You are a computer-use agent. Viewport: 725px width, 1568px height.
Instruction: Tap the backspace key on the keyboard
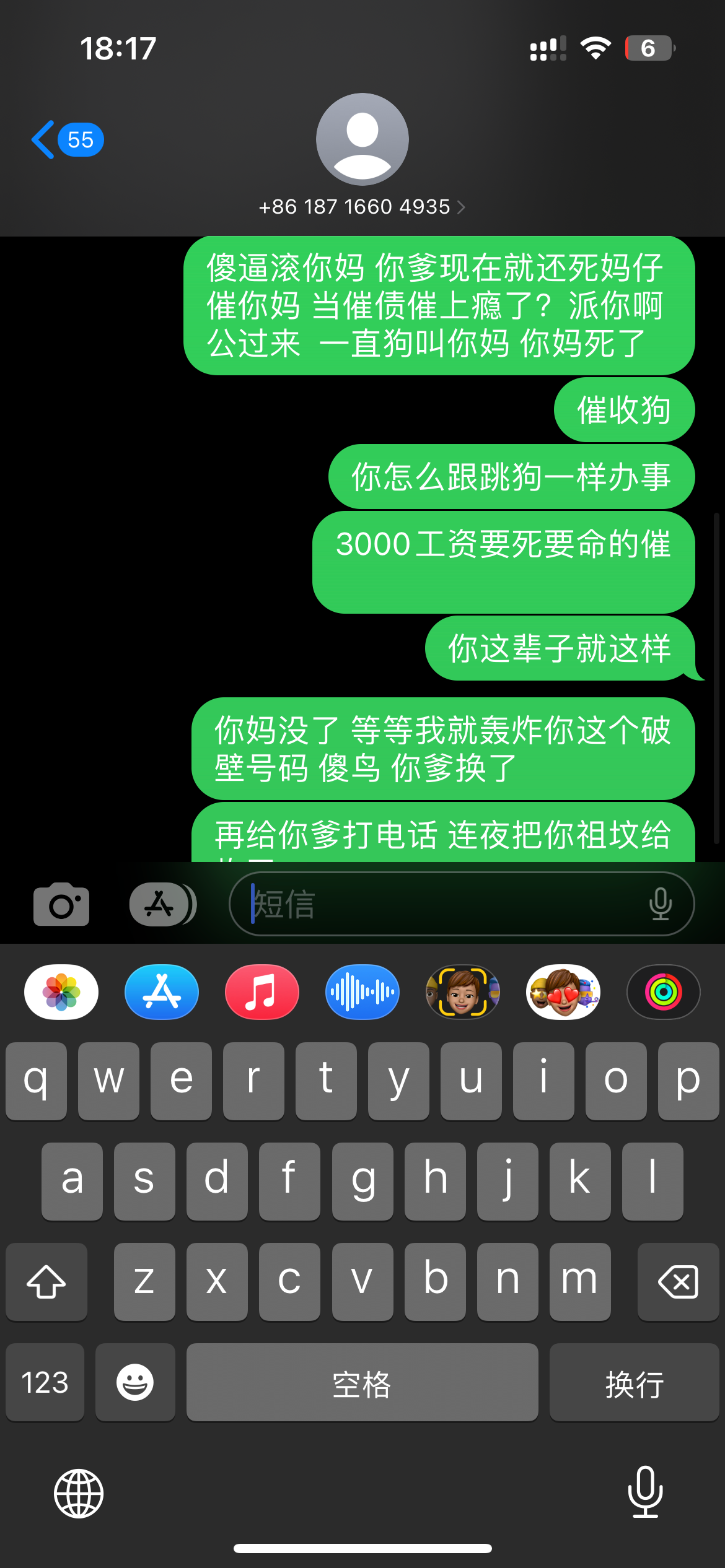point(678,1281)
